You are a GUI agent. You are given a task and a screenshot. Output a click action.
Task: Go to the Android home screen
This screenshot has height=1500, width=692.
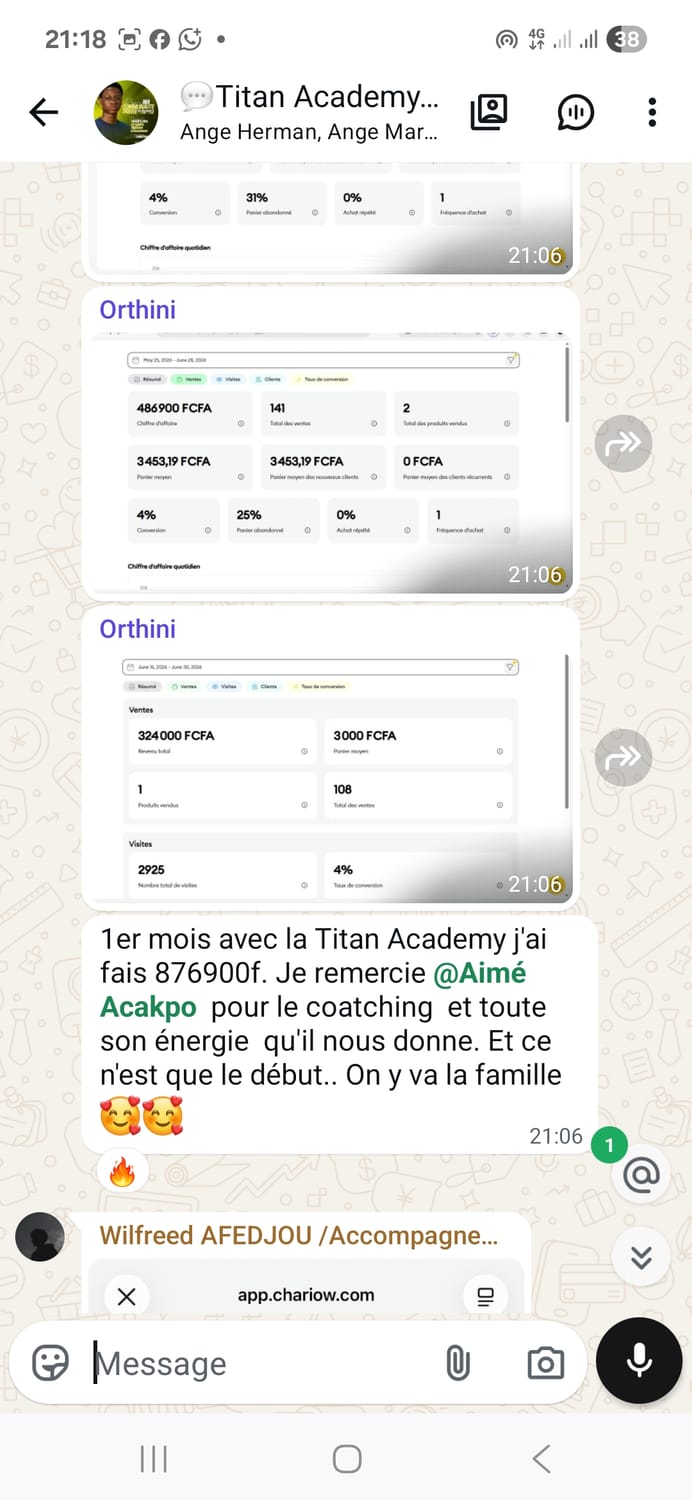(x=346, y=1460)
